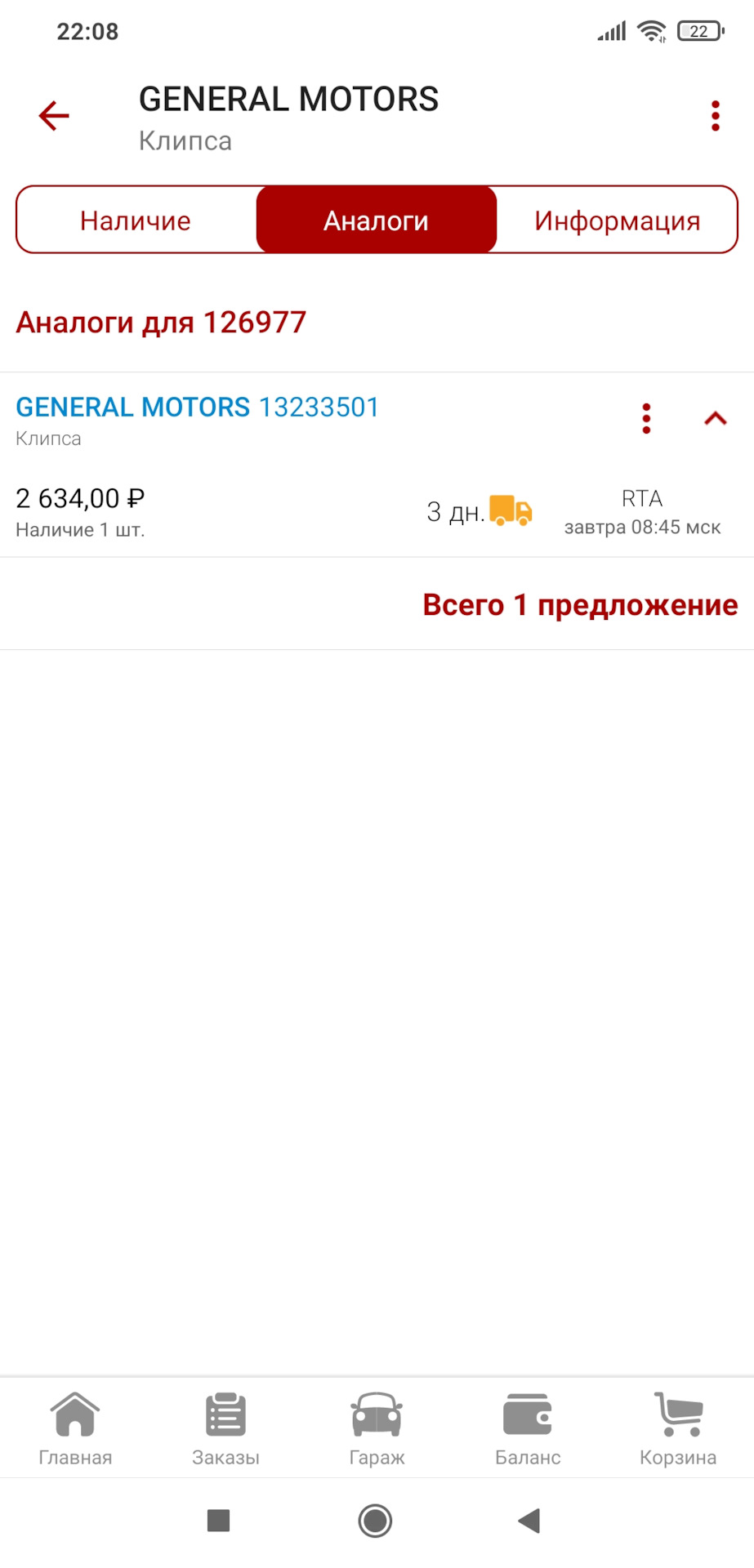
Task: Open the Корзина shopping cart
Action: tap(678, 1428)
